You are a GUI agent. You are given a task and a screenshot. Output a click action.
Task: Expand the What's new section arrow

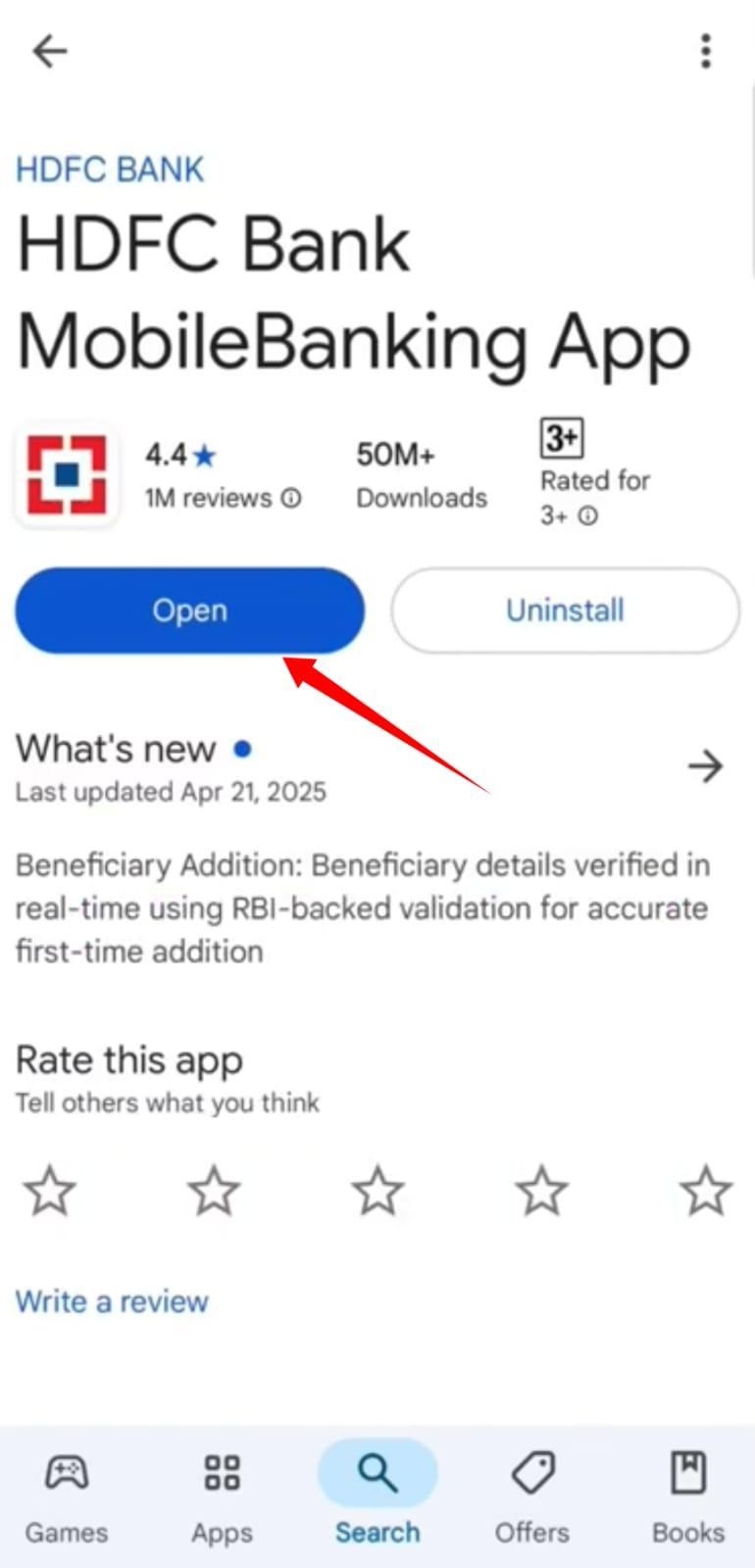tap(705, 766)
